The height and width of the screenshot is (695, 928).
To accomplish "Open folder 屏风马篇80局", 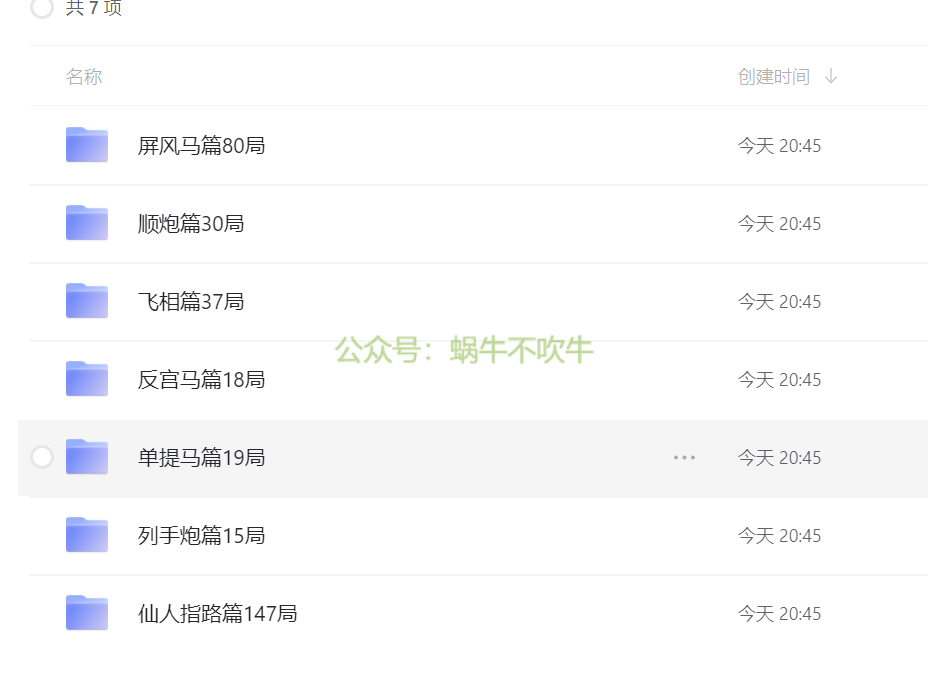I will pyautogui.click(x=201, y=146).
